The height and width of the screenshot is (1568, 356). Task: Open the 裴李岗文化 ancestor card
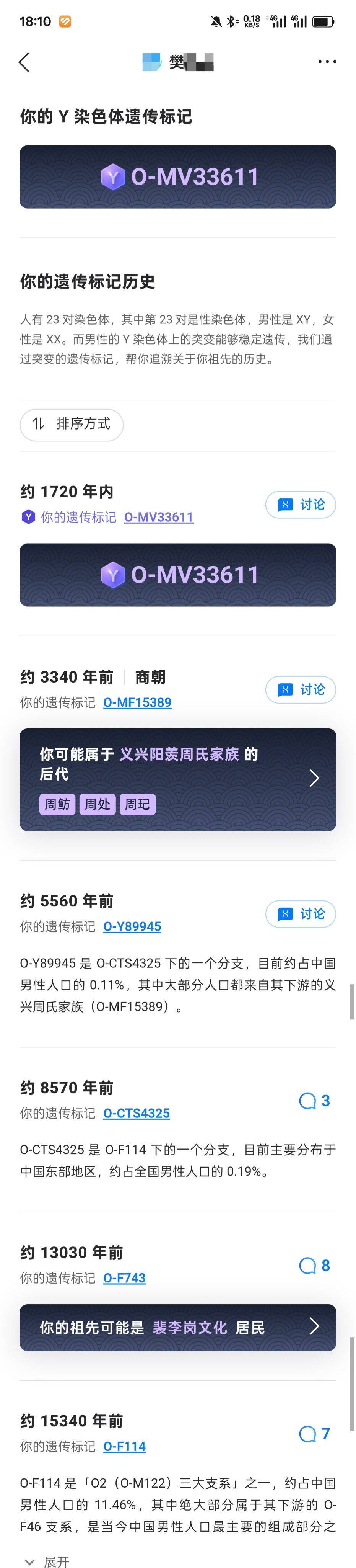point(177,1328)
